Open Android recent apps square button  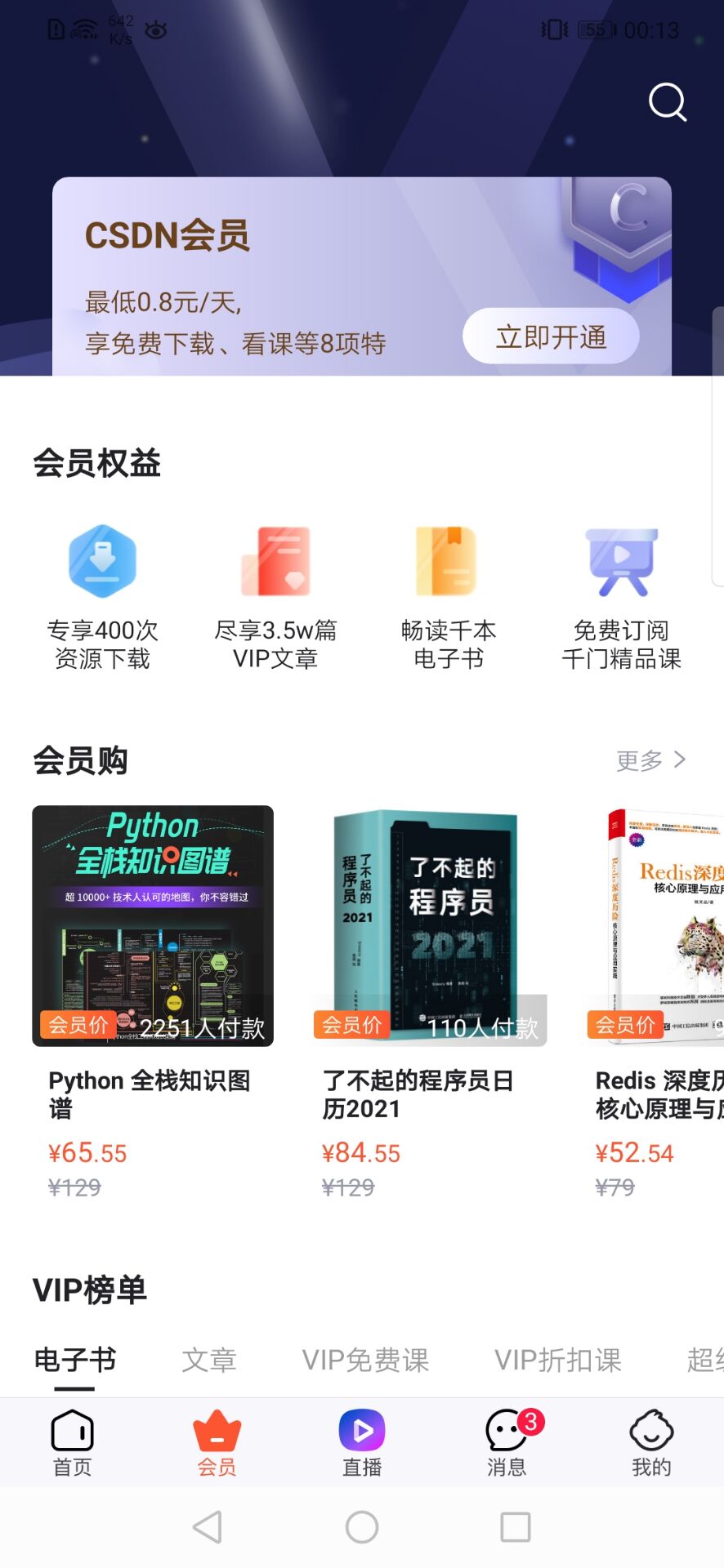(514, 1529)
